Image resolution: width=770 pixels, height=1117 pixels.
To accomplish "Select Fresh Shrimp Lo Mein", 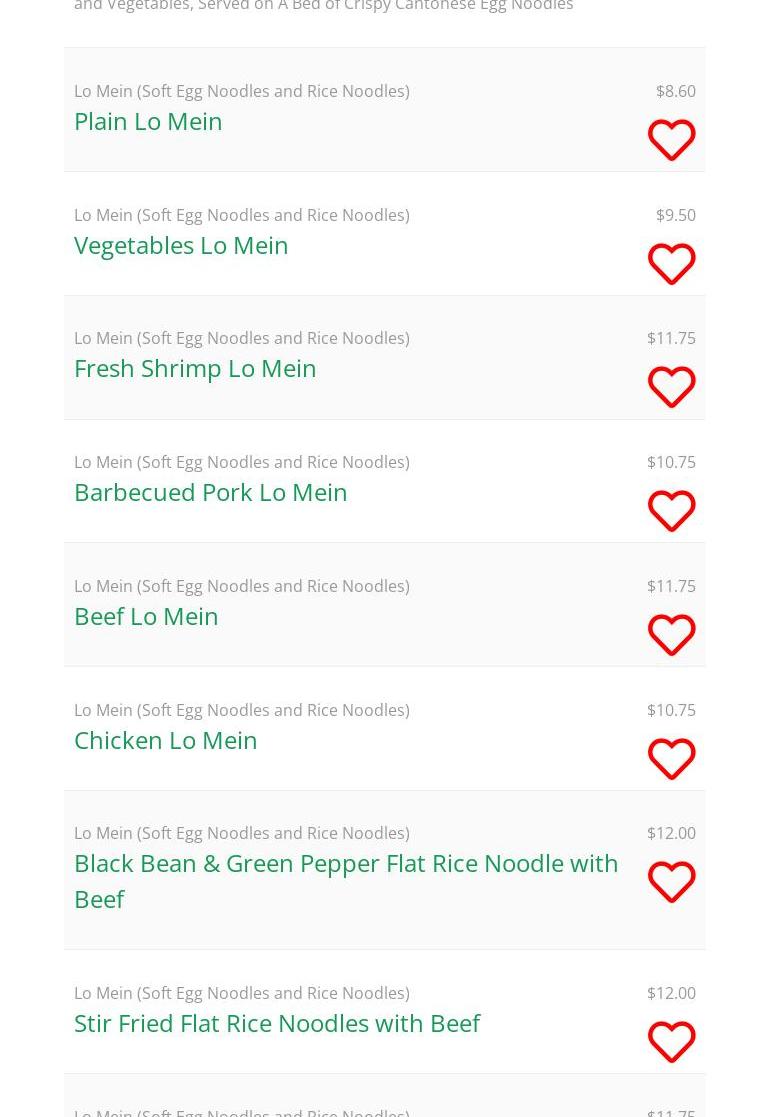I will pyautogui.click(x=195, y=368).
